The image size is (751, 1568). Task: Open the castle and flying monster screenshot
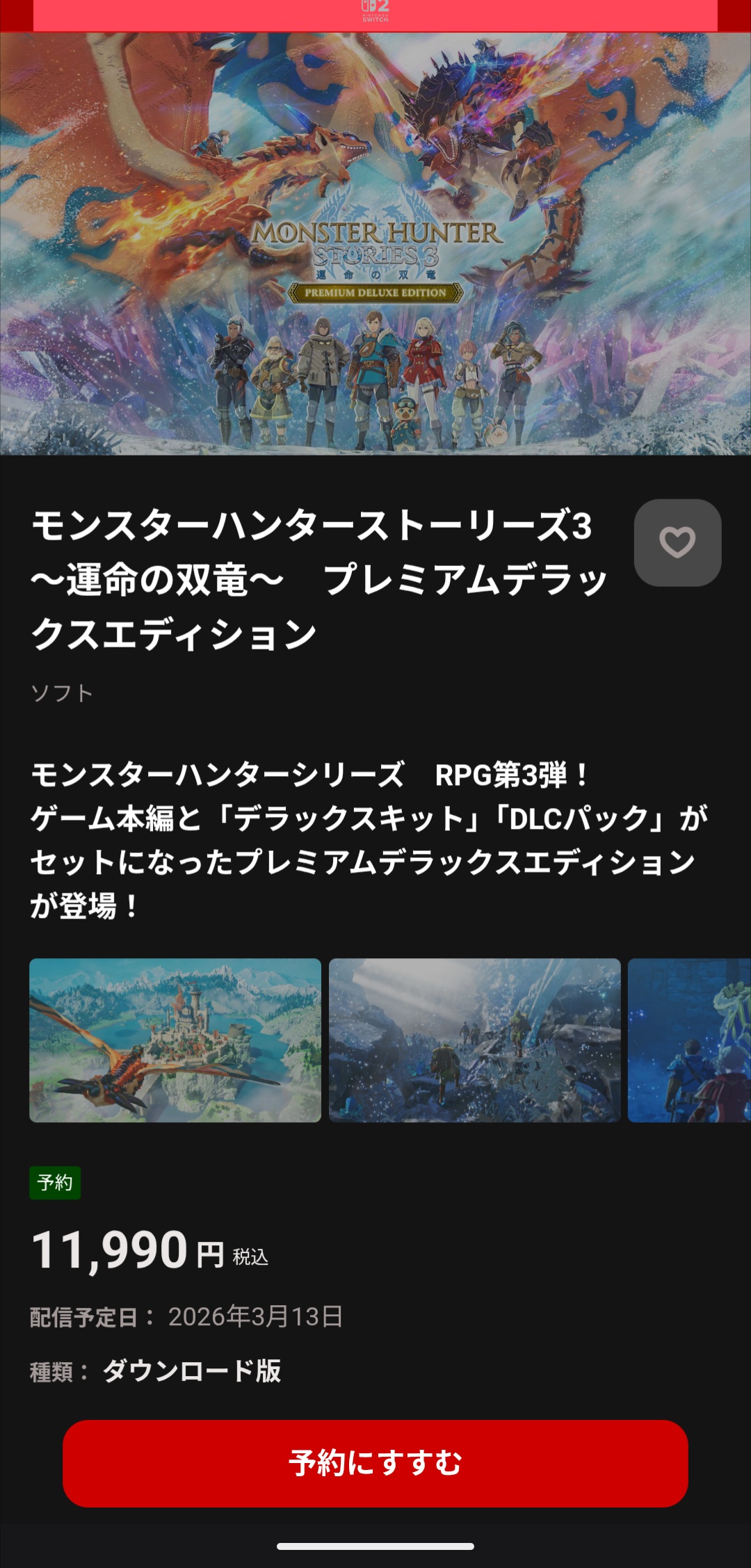(175, 1040)
